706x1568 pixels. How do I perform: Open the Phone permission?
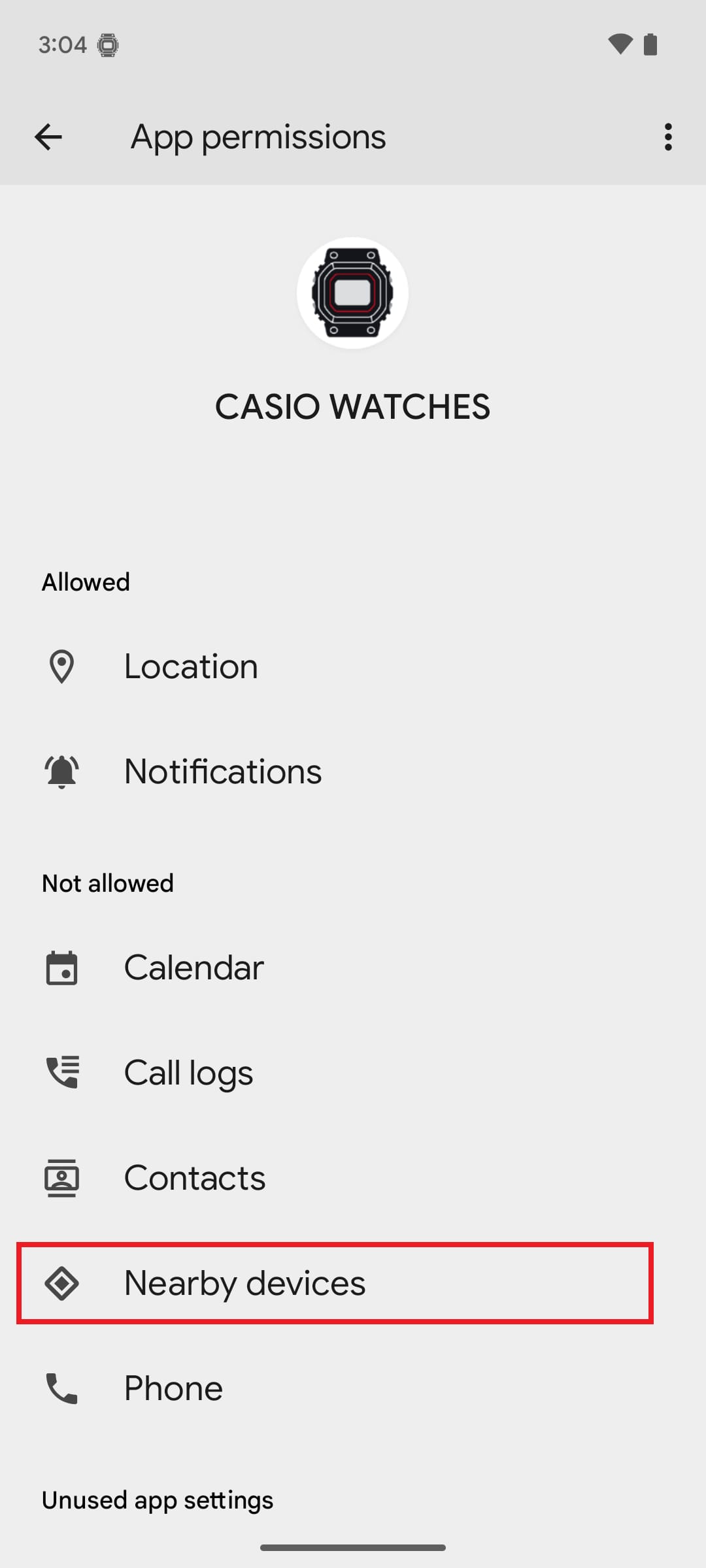coord(353,1388)
